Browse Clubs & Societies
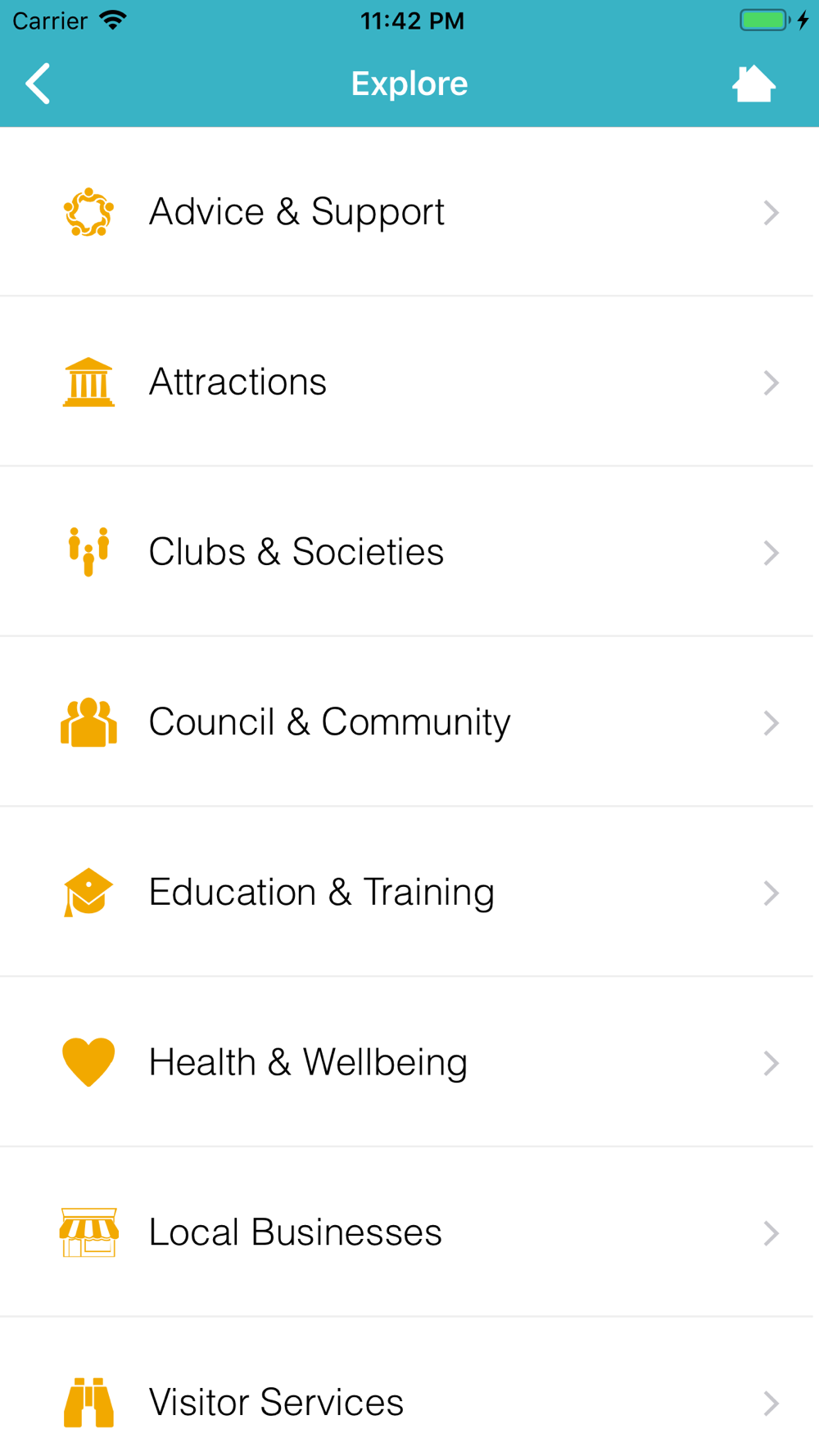The image size is (819, 1456). tap(409, 553)
